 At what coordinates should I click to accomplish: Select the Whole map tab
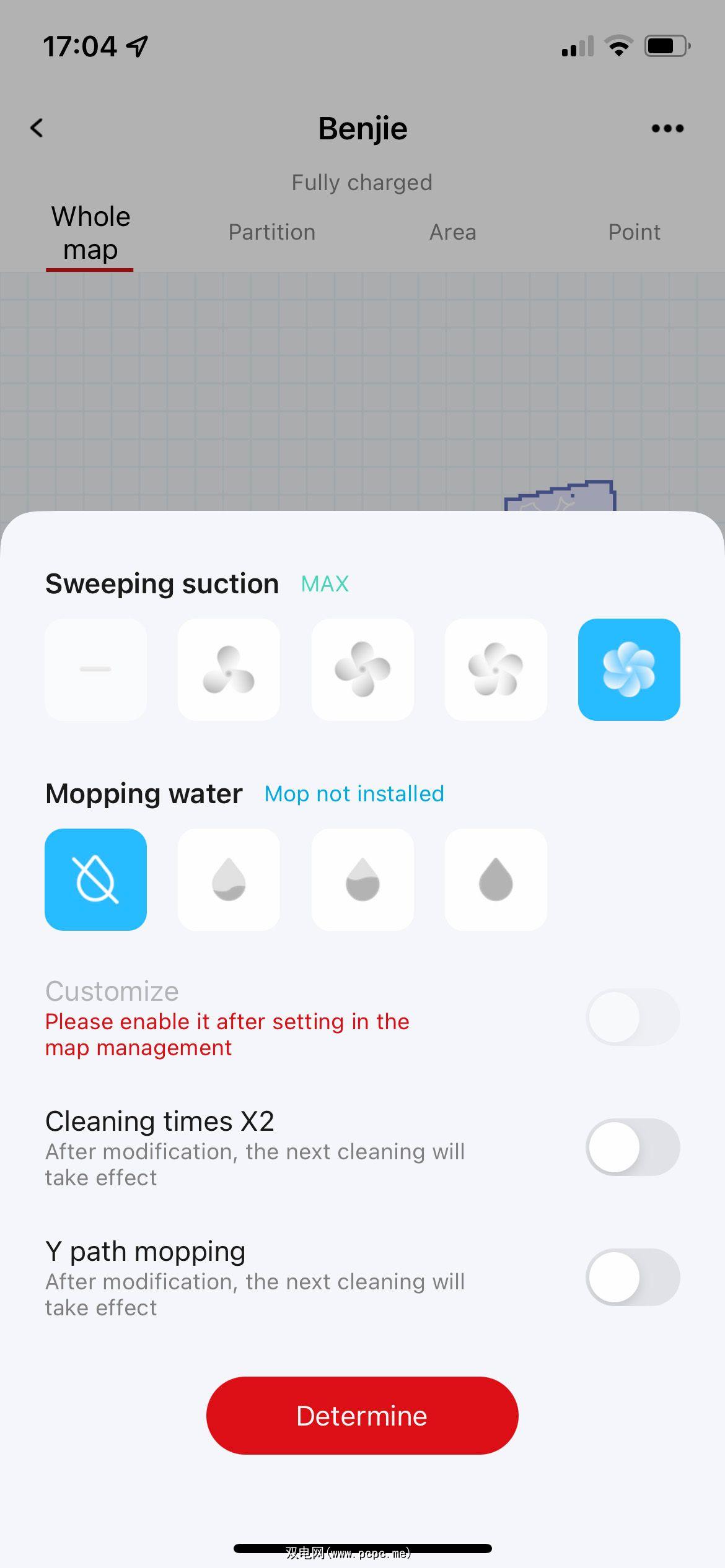(x=90, y=233)
